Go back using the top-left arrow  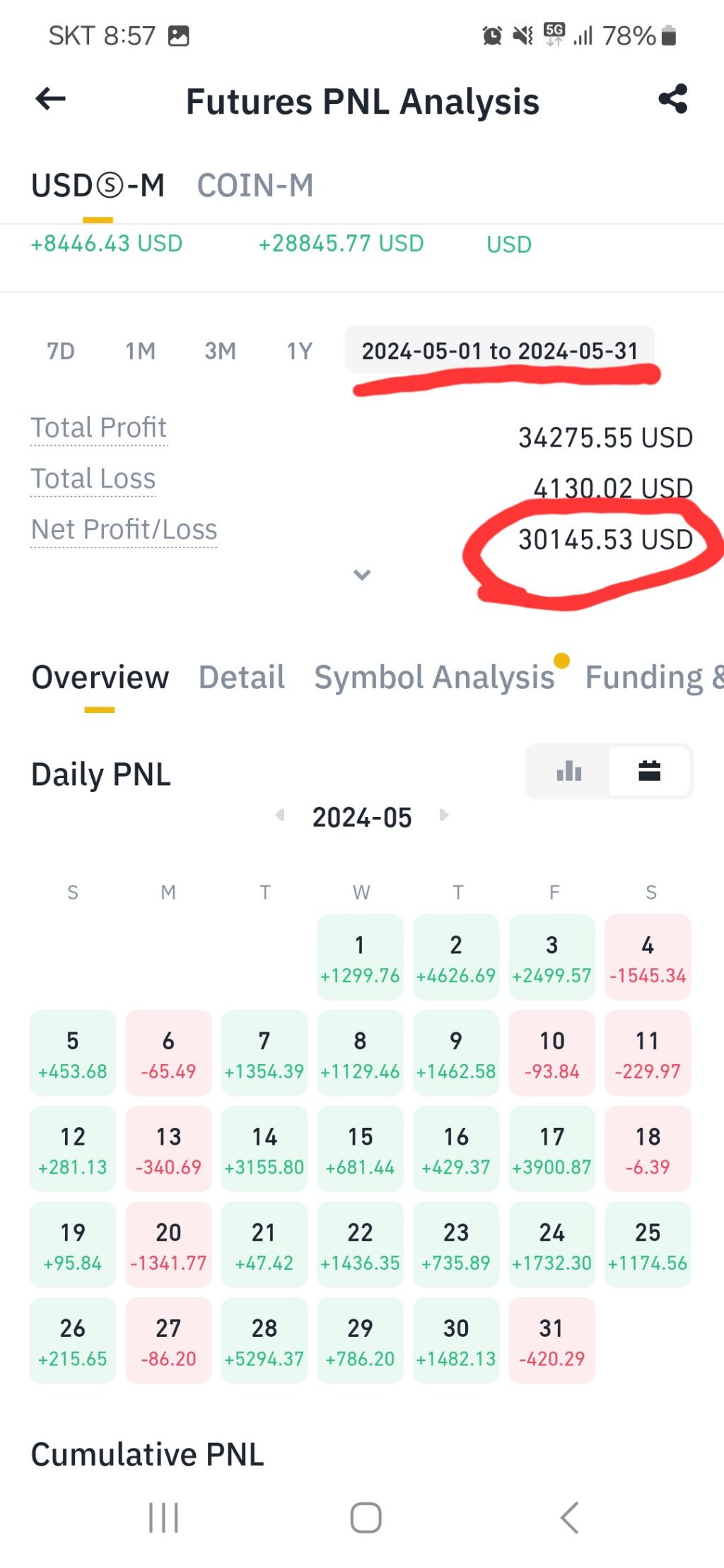(51, 99)
